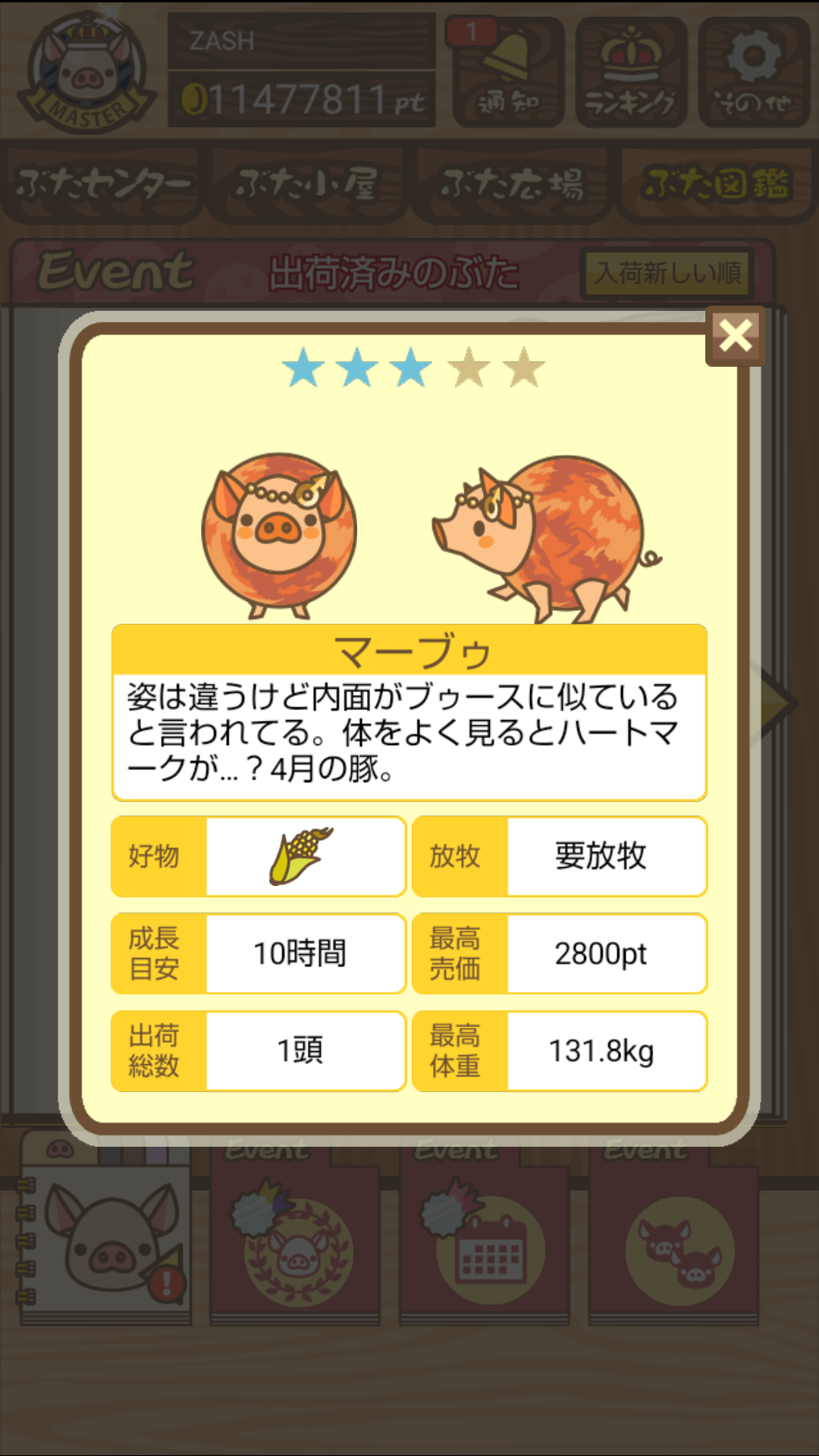Switch to the ぶた小屋 tab
The height and width of the screenshot is (1456, 819).
[307, 184]
